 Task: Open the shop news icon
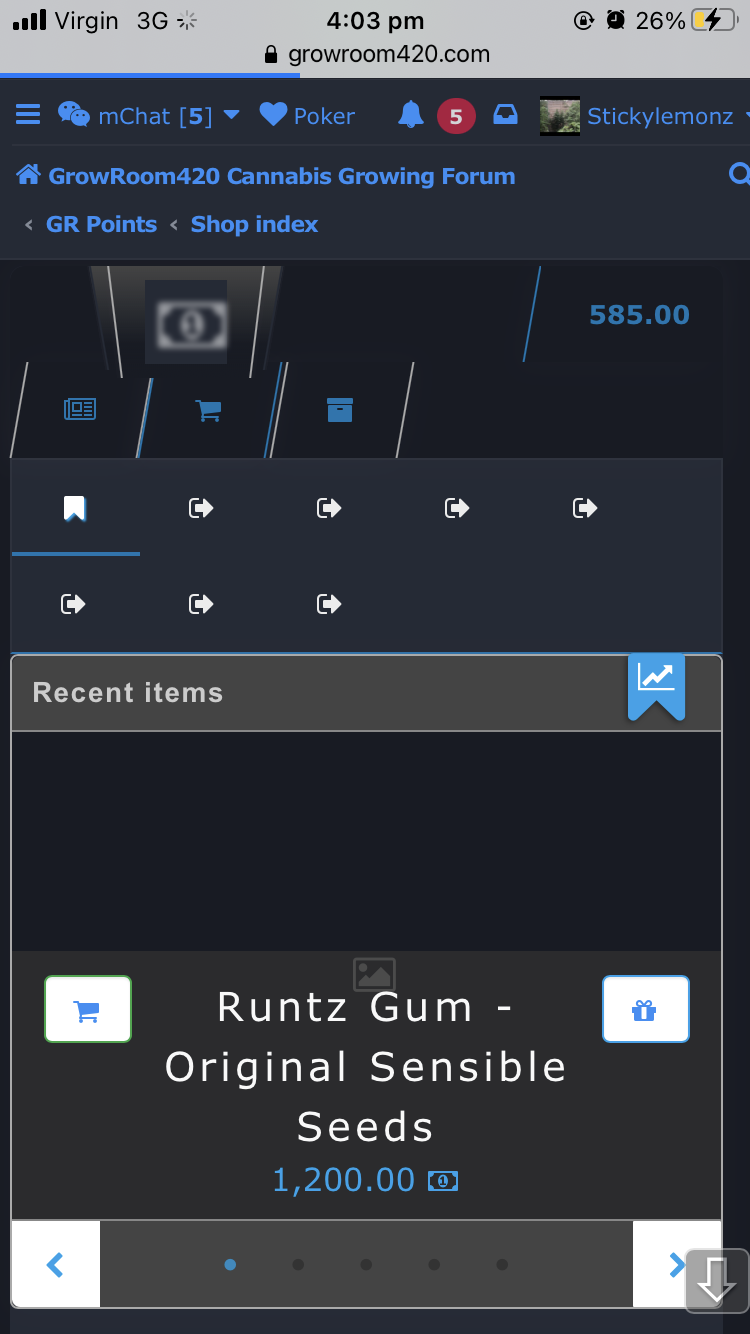coord(80,409)
